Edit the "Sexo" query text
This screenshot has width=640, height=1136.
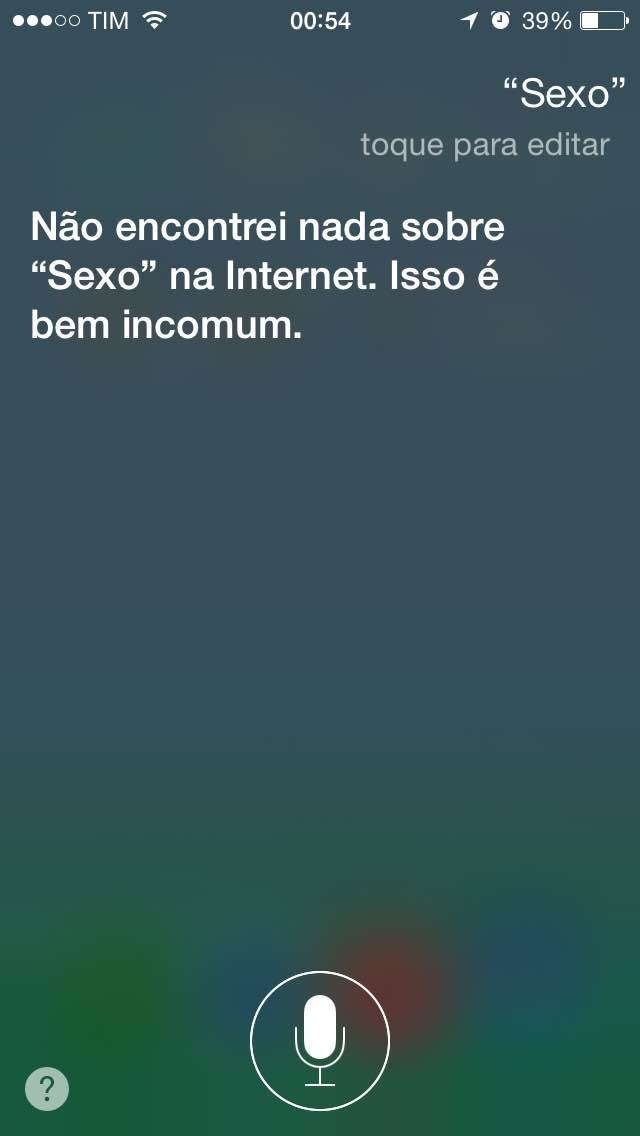[565, 95]
